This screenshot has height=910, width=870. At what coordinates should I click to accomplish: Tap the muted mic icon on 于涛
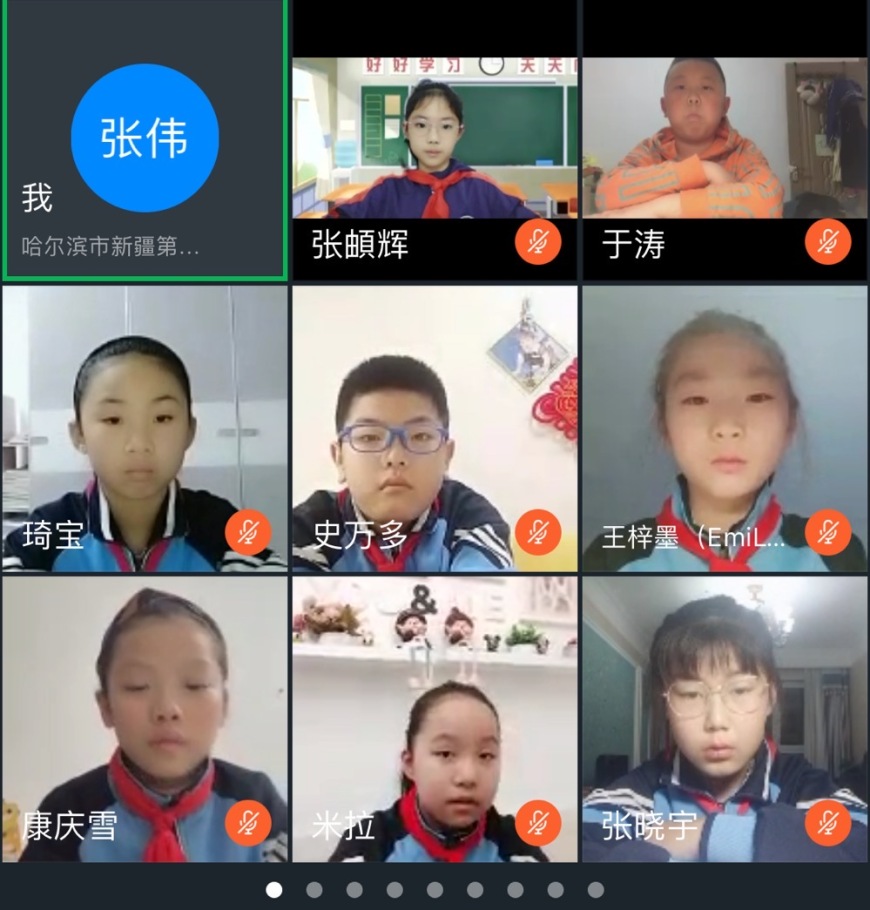pyautogui.click(x=828, y=242)
